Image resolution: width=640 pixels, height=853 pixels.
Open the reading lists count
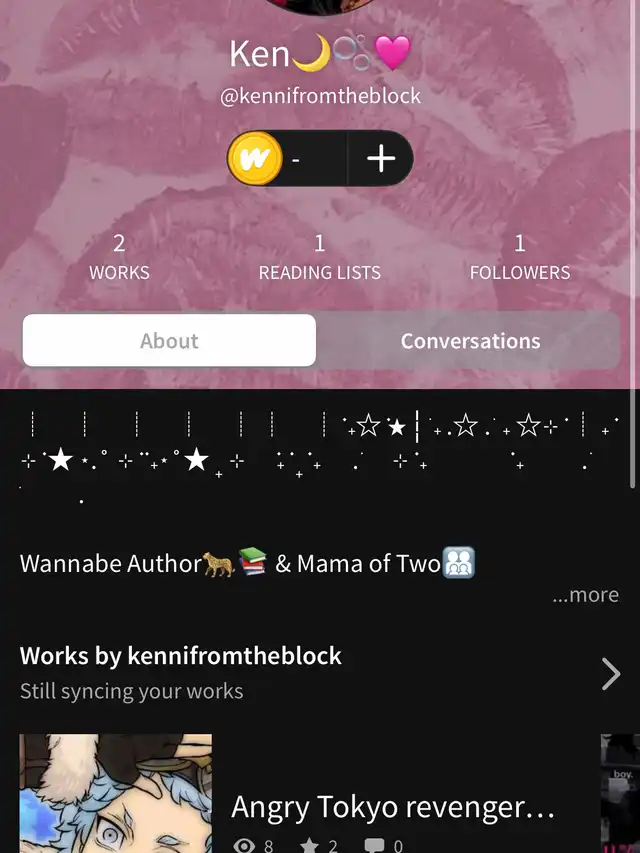point(319,257)
